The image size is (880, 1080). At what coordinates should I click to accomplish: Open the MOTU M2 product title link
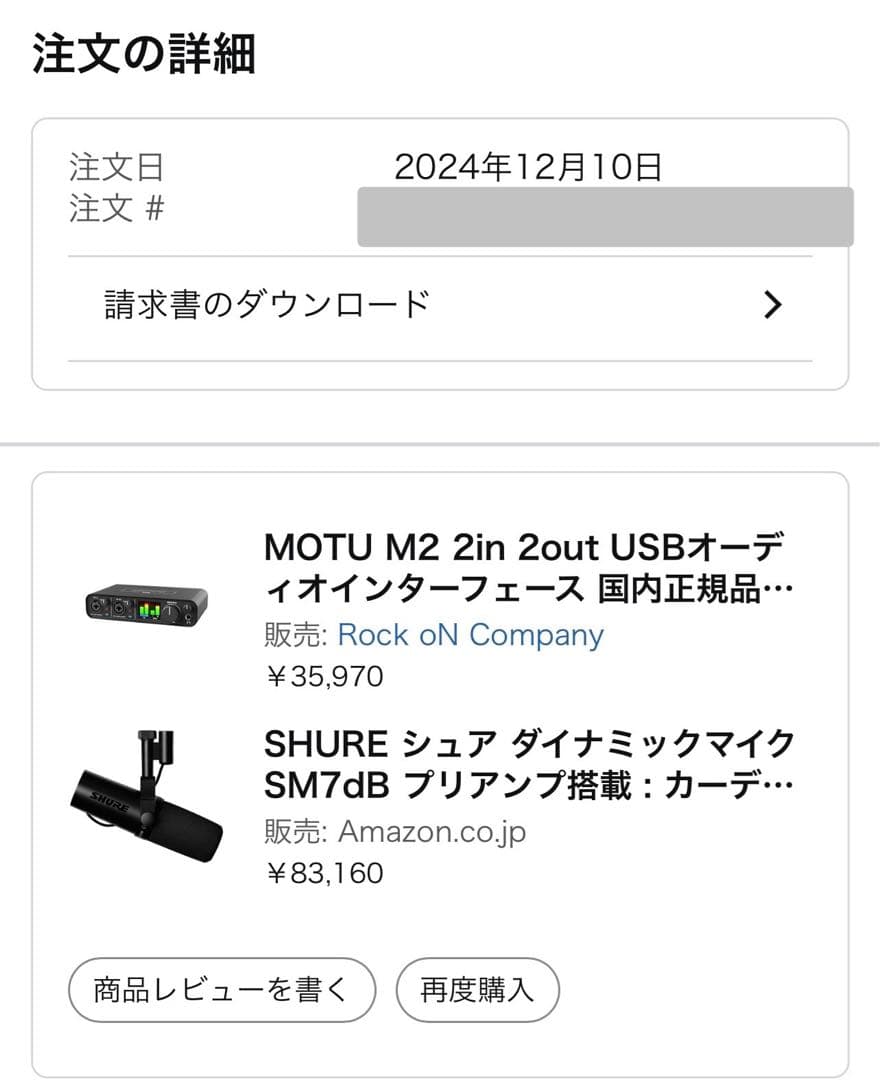tap(520, 566)
